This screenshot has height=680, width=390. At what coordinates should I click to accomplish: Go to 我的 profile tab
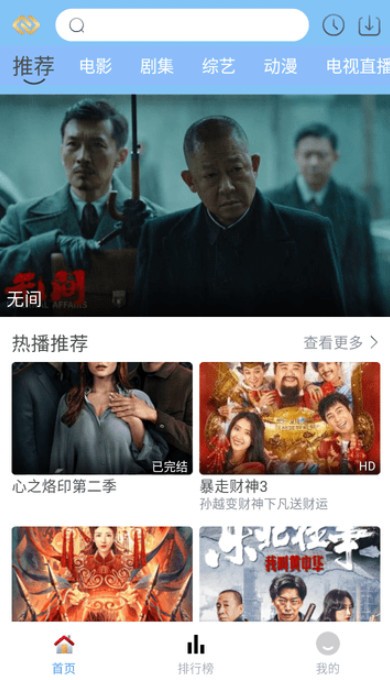coord(328,654)
